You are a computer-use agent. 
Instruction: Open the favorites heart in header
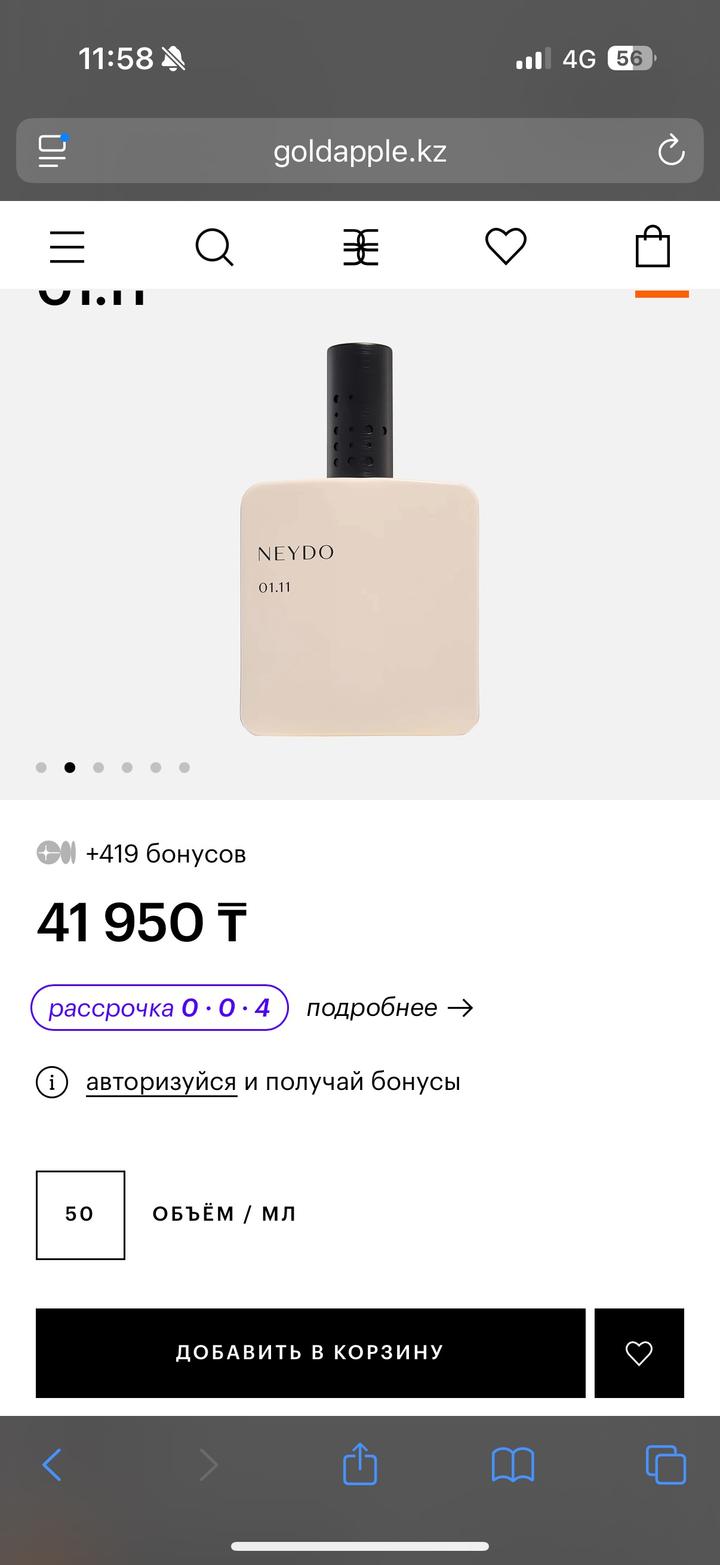[505, 246]
